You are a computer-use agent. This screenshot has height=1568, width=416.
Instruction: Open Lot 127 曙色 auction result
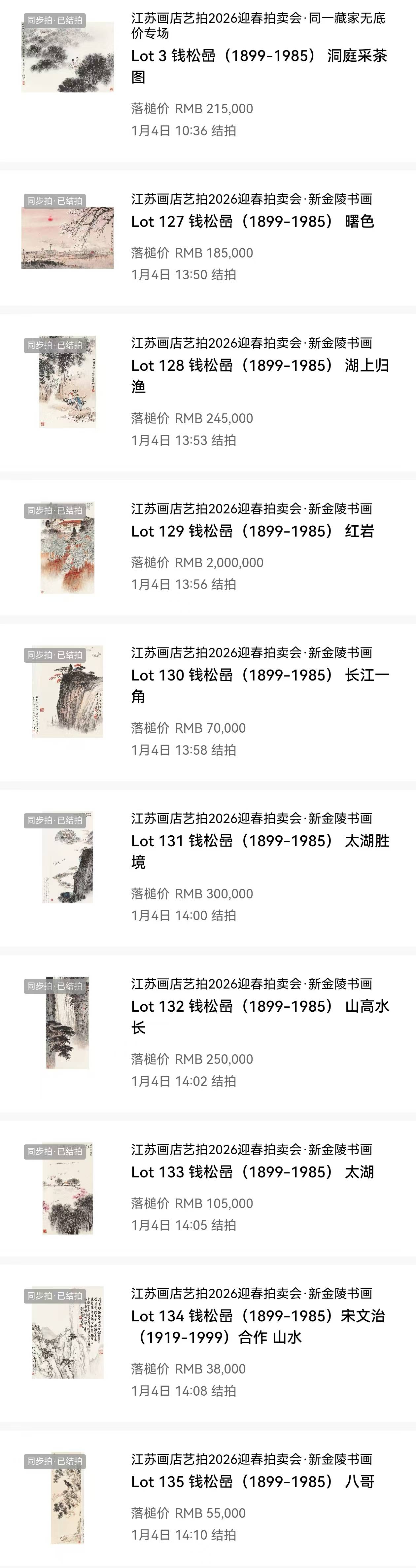[x=252, y=222]
